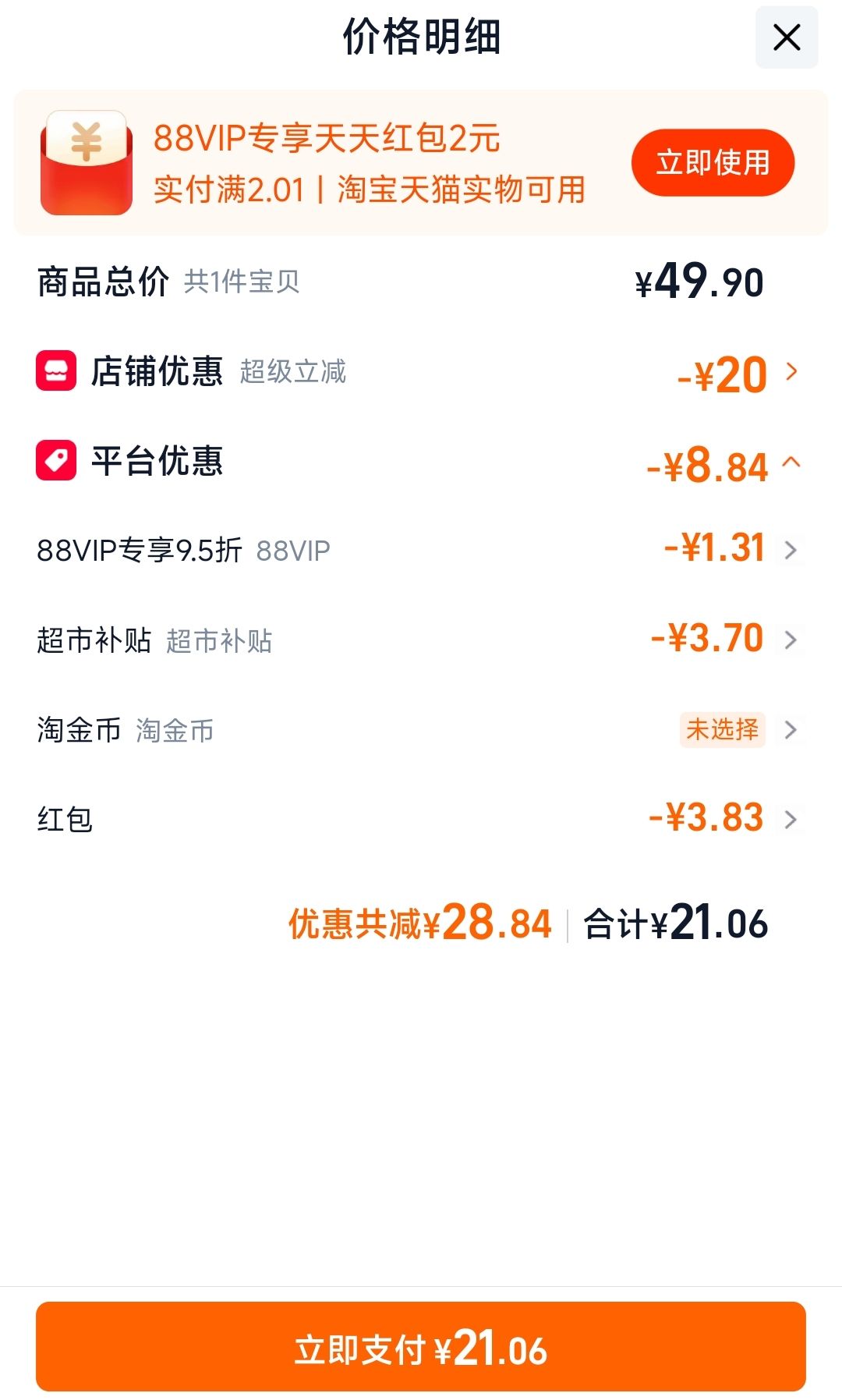842x1400 pixels.
Task: Tap 立即支付 ¥21.06 to pay
Action: coord(421,1347)
